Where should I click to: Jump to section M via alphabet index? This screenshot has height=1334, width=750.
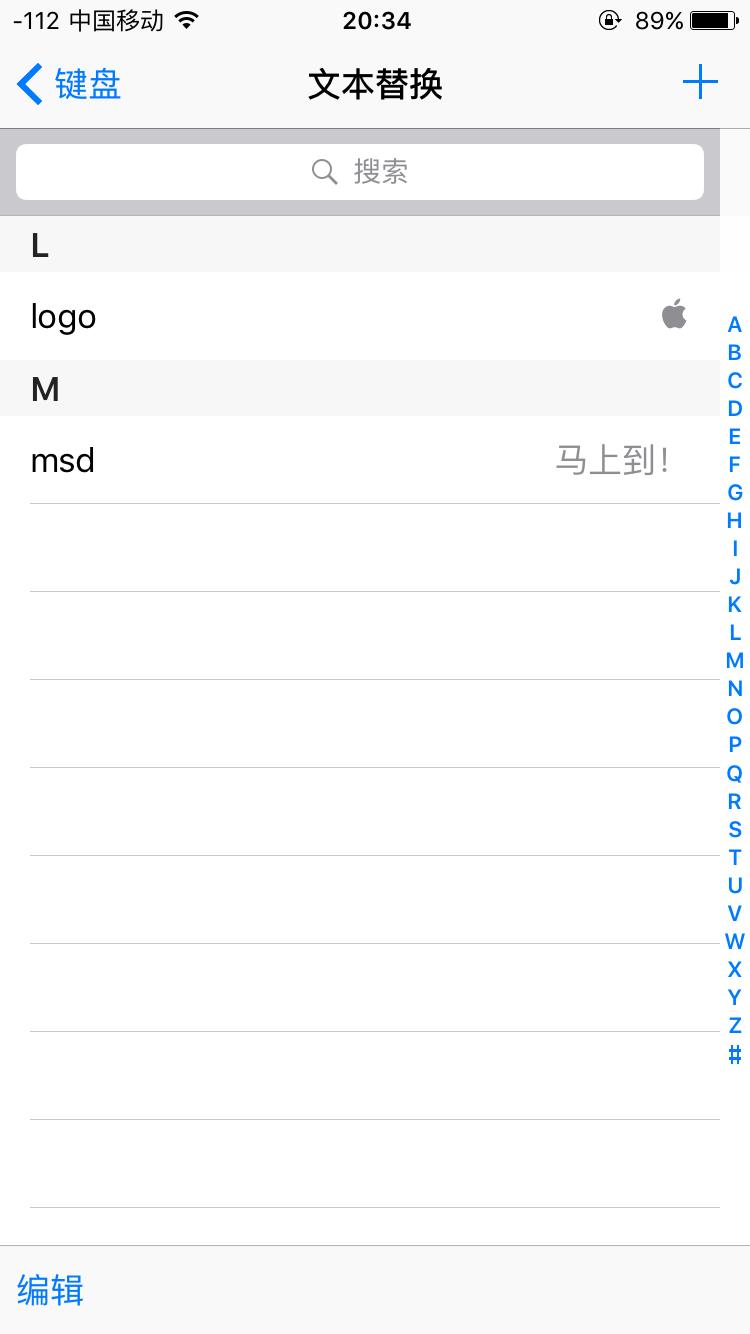(733, 660)
